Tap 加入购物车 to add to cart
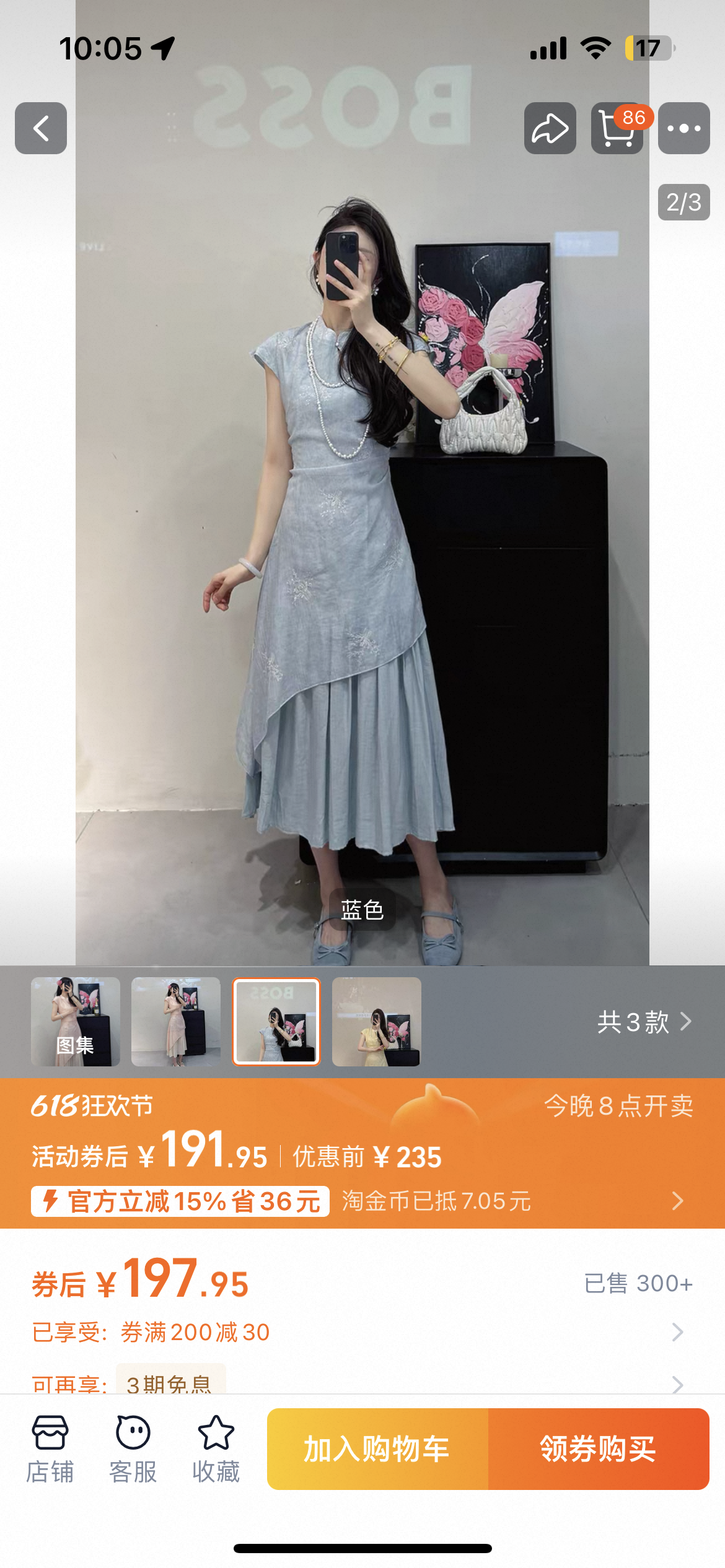The height and width of the screenshot is (1568, 725). [377, 1449]
